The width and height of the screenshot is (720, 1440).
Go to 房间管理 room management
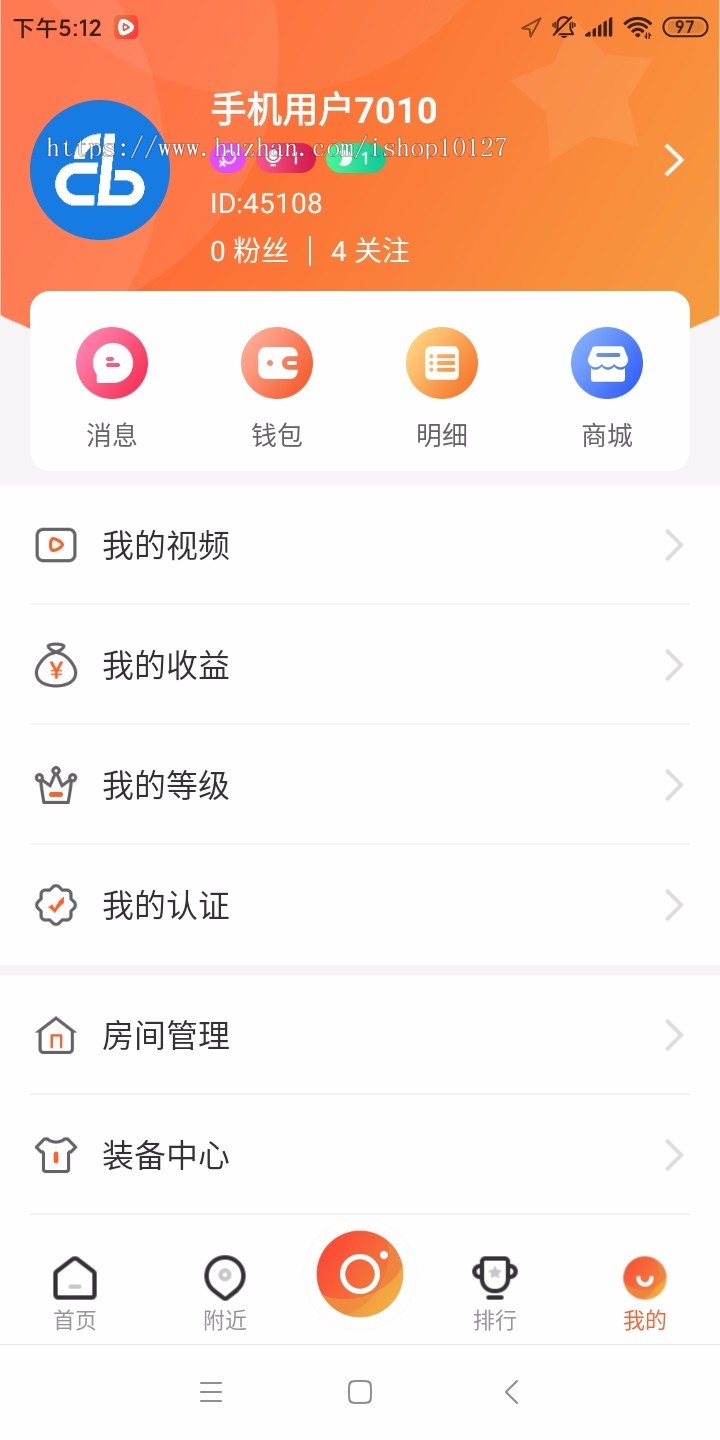[360, 1036]
